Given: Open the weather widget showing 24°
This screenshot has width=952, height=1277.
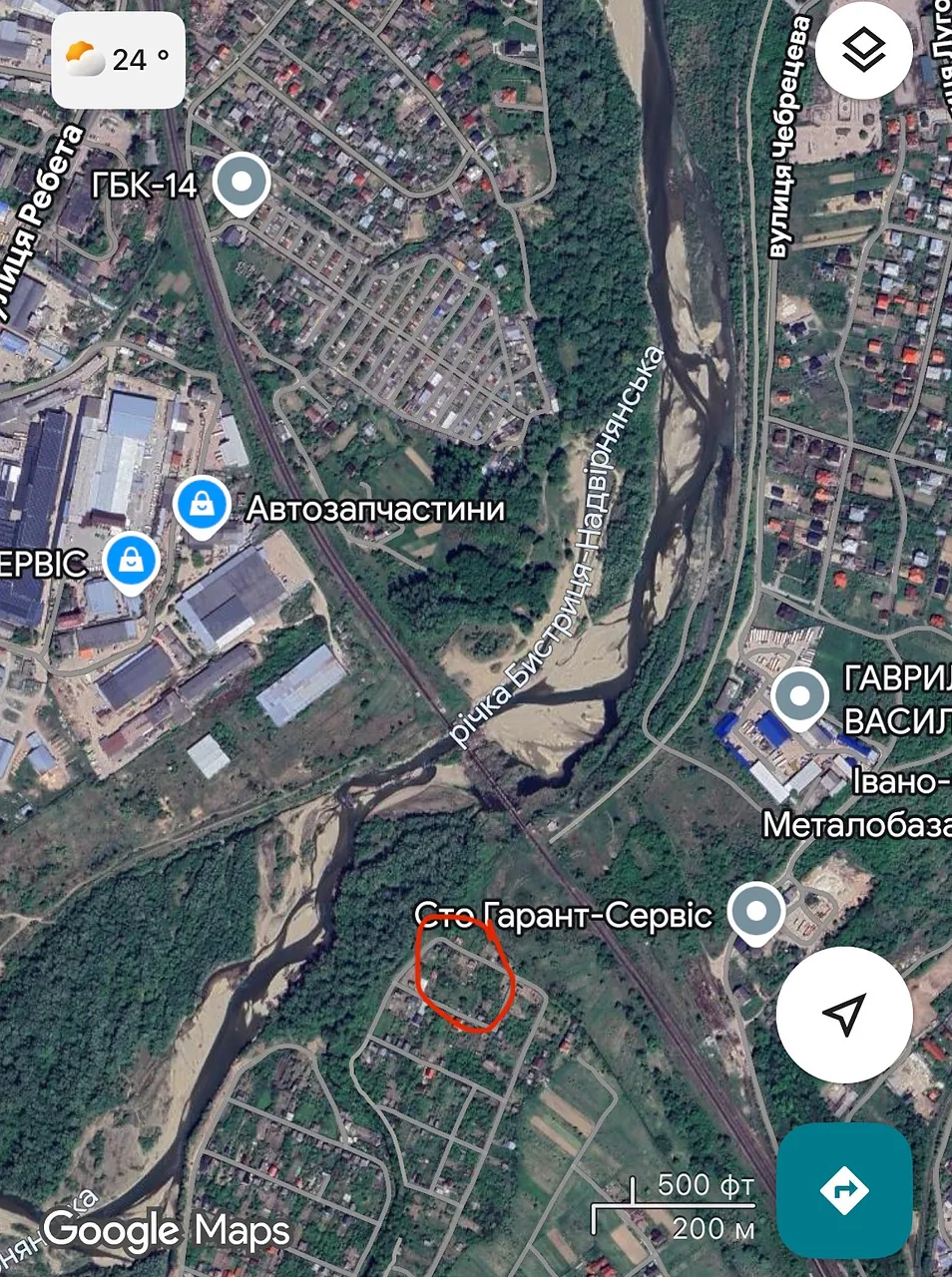Looking at the screenshot, I should 118,60.
